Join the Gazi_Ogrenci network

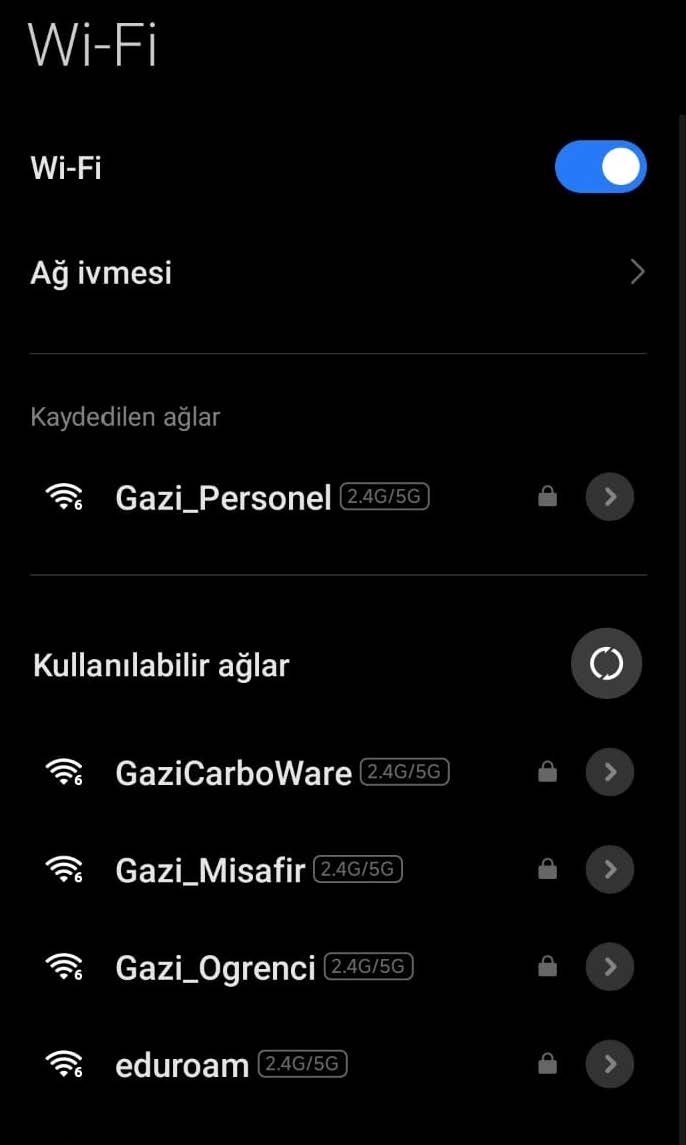coord(215,967)
